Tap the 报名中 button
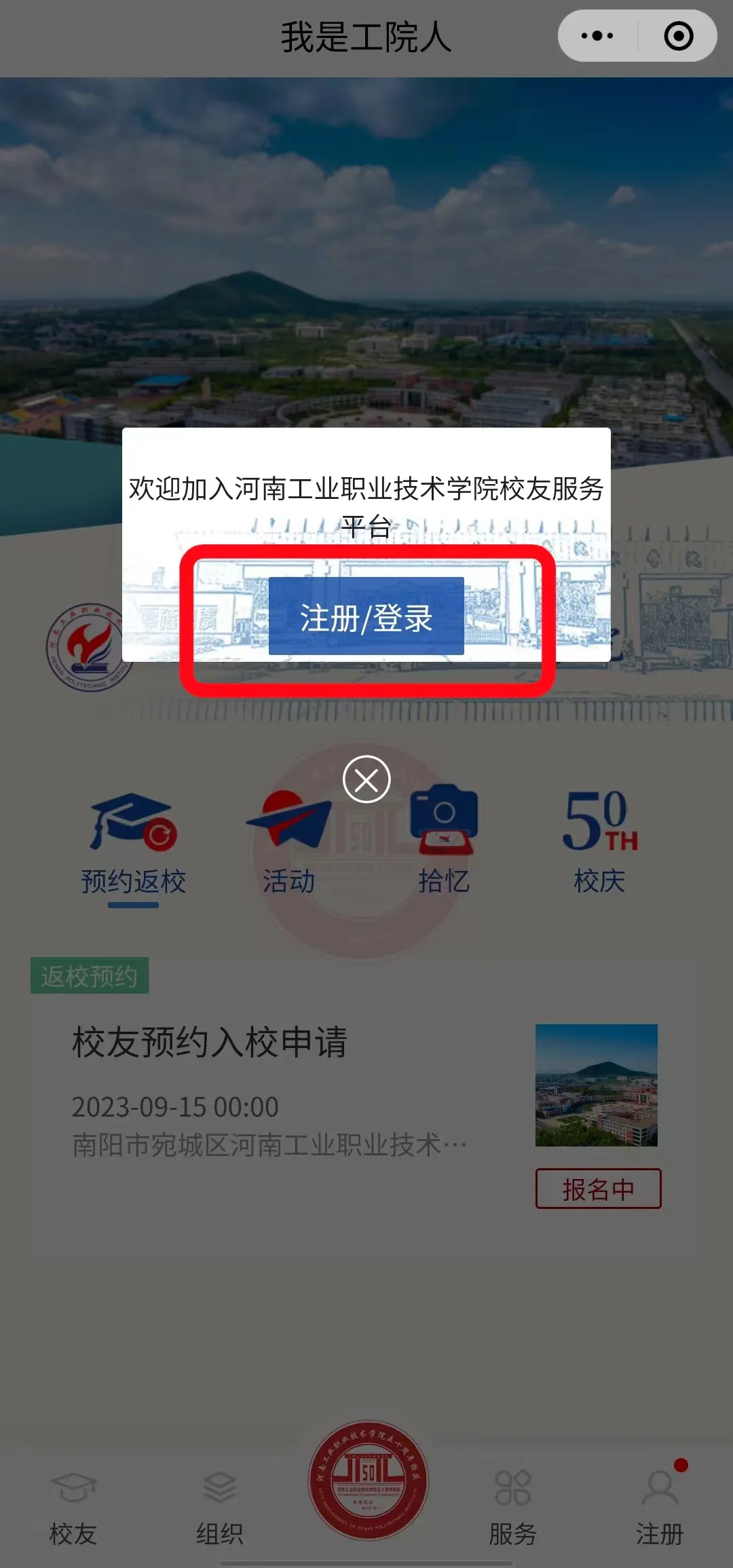This screenshot has width=733, height=1568. point(598,1189)
